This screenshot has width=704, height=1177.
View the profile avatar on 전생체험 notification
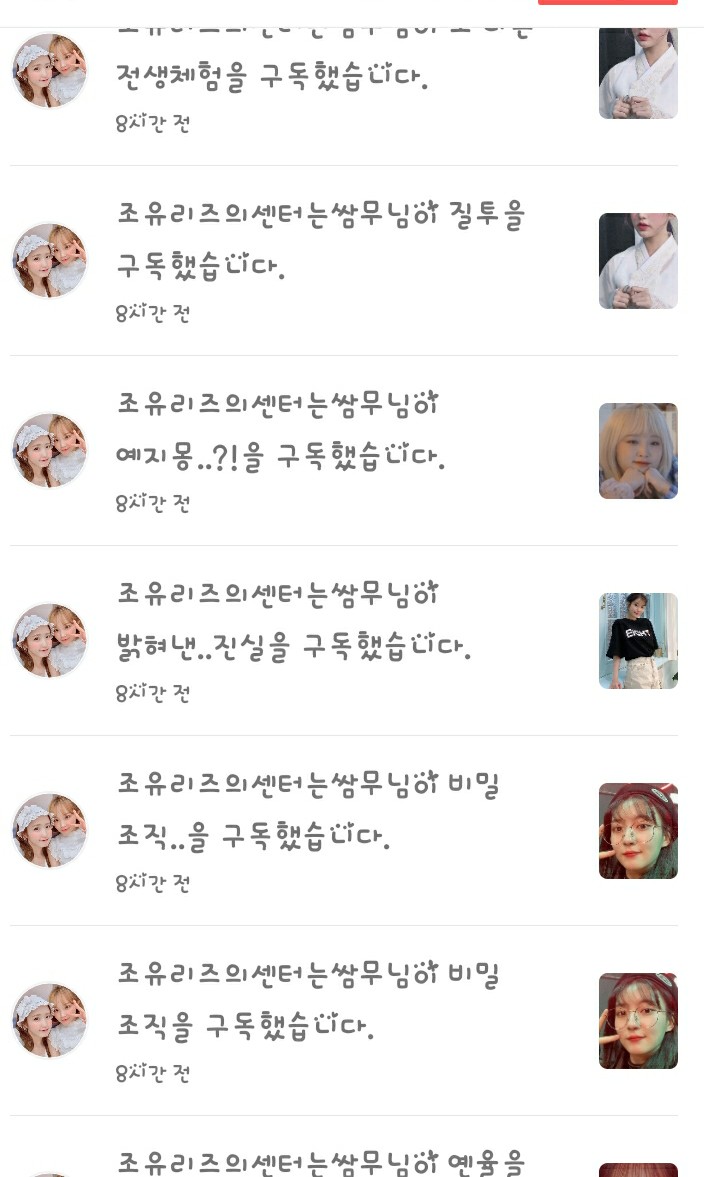pyautogui.click(x=50, y=71)
